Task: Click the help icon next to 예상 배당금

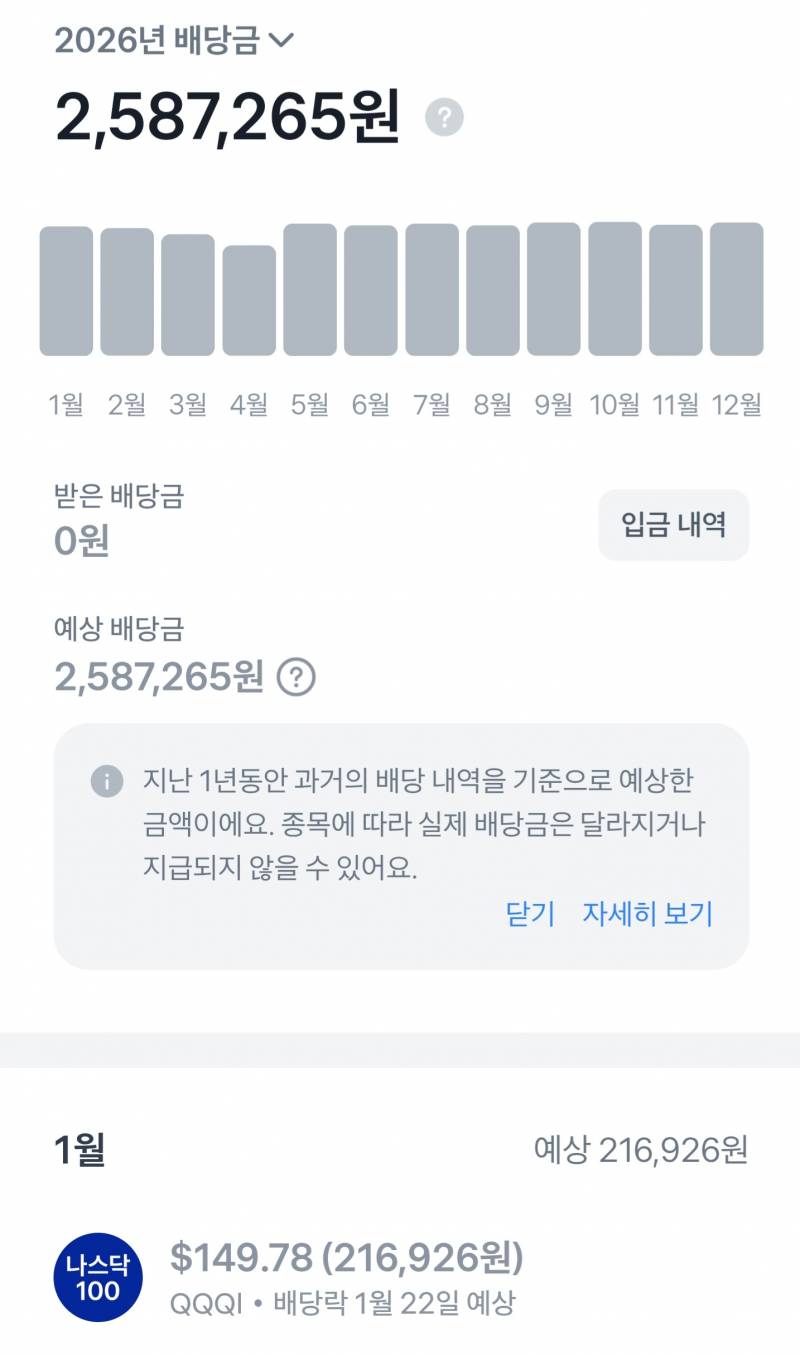Action: click(x=296, y=678)
